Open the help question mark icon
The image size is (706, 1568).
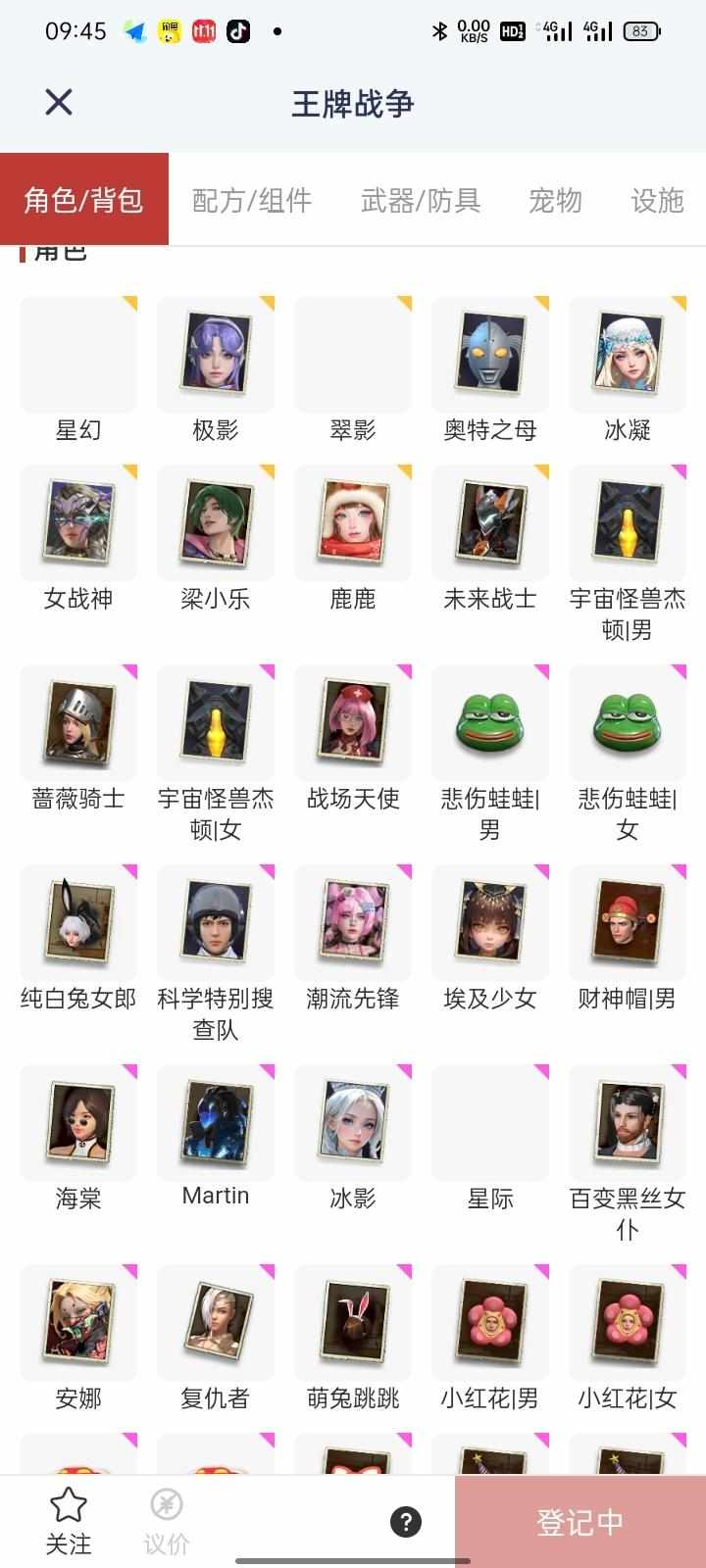[x=406, y=1522]
